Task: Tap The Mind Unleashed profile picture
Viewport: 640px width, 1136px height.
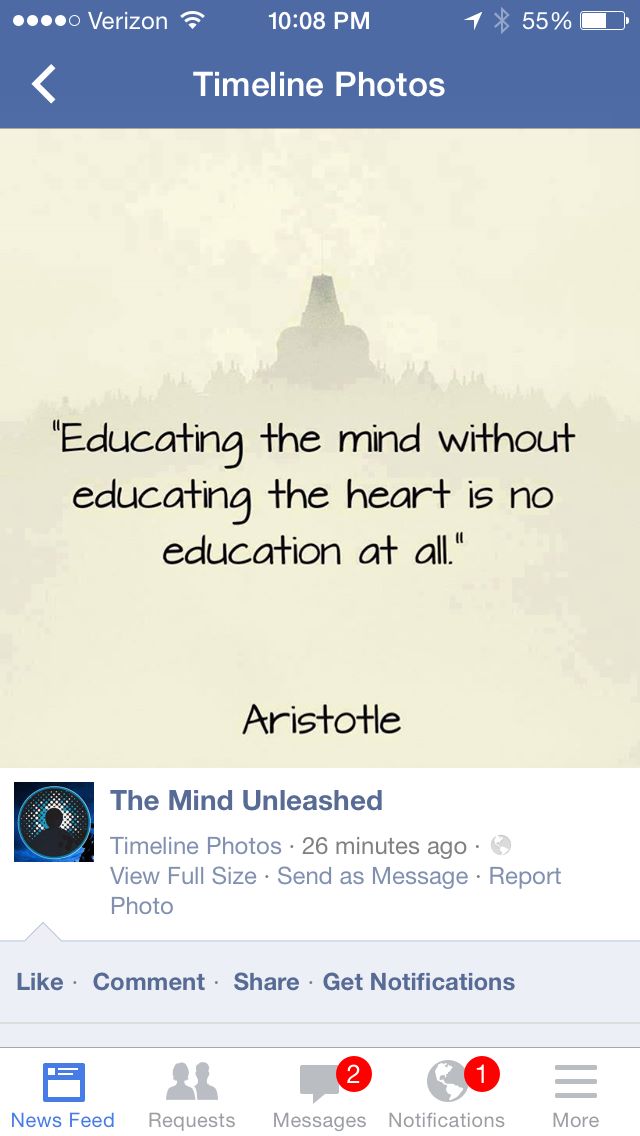Action: [54, 822]
